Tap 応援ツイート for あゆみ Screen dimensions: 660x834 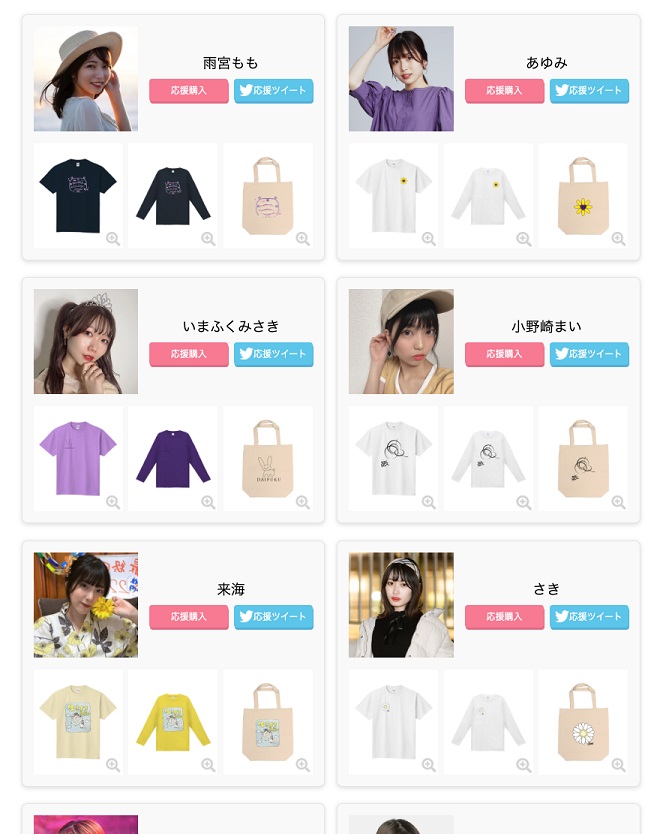589,91
